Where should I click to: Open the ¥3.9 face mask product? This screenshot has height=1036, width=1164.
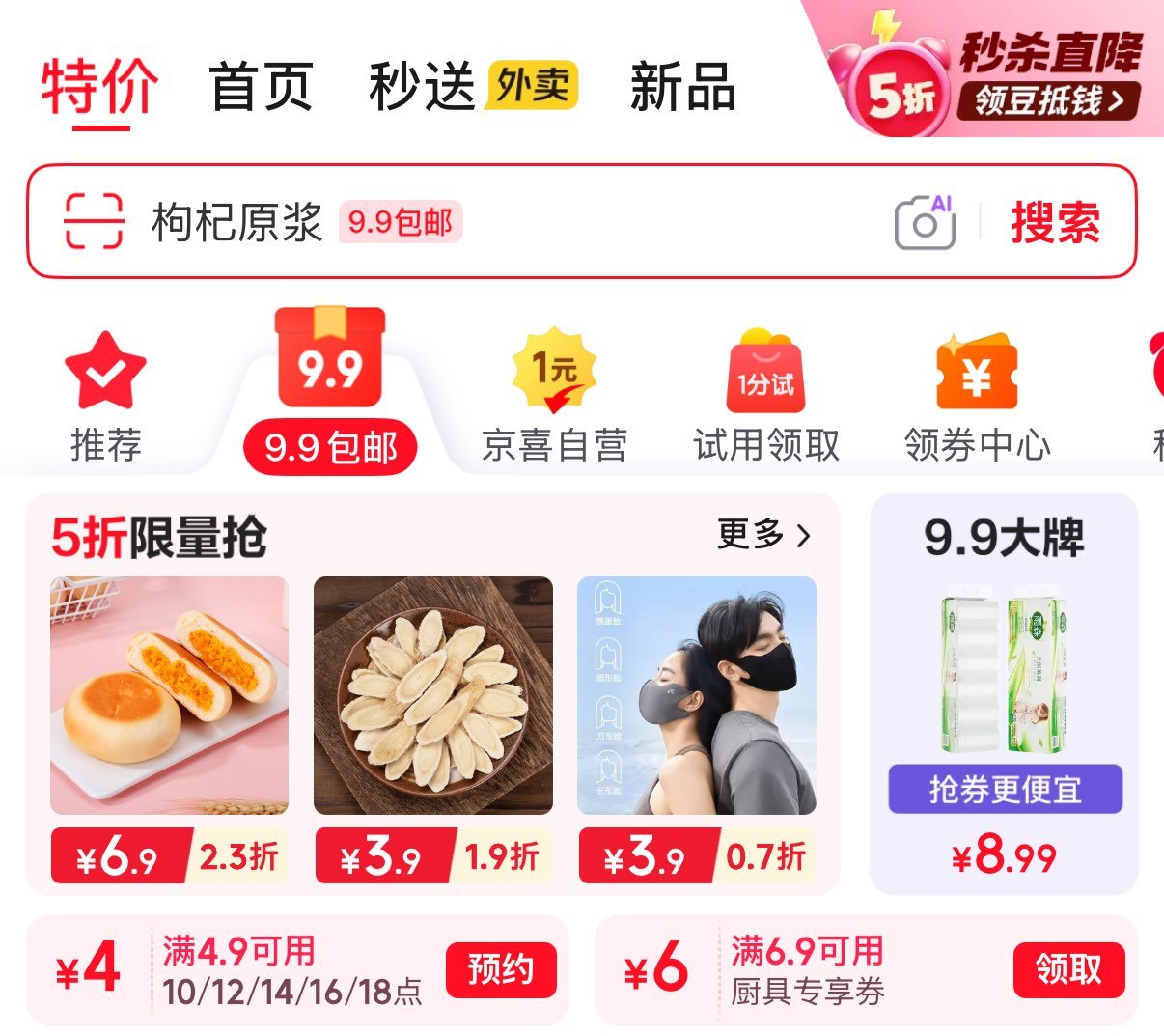pyautogui.click(x=697, y=730)
